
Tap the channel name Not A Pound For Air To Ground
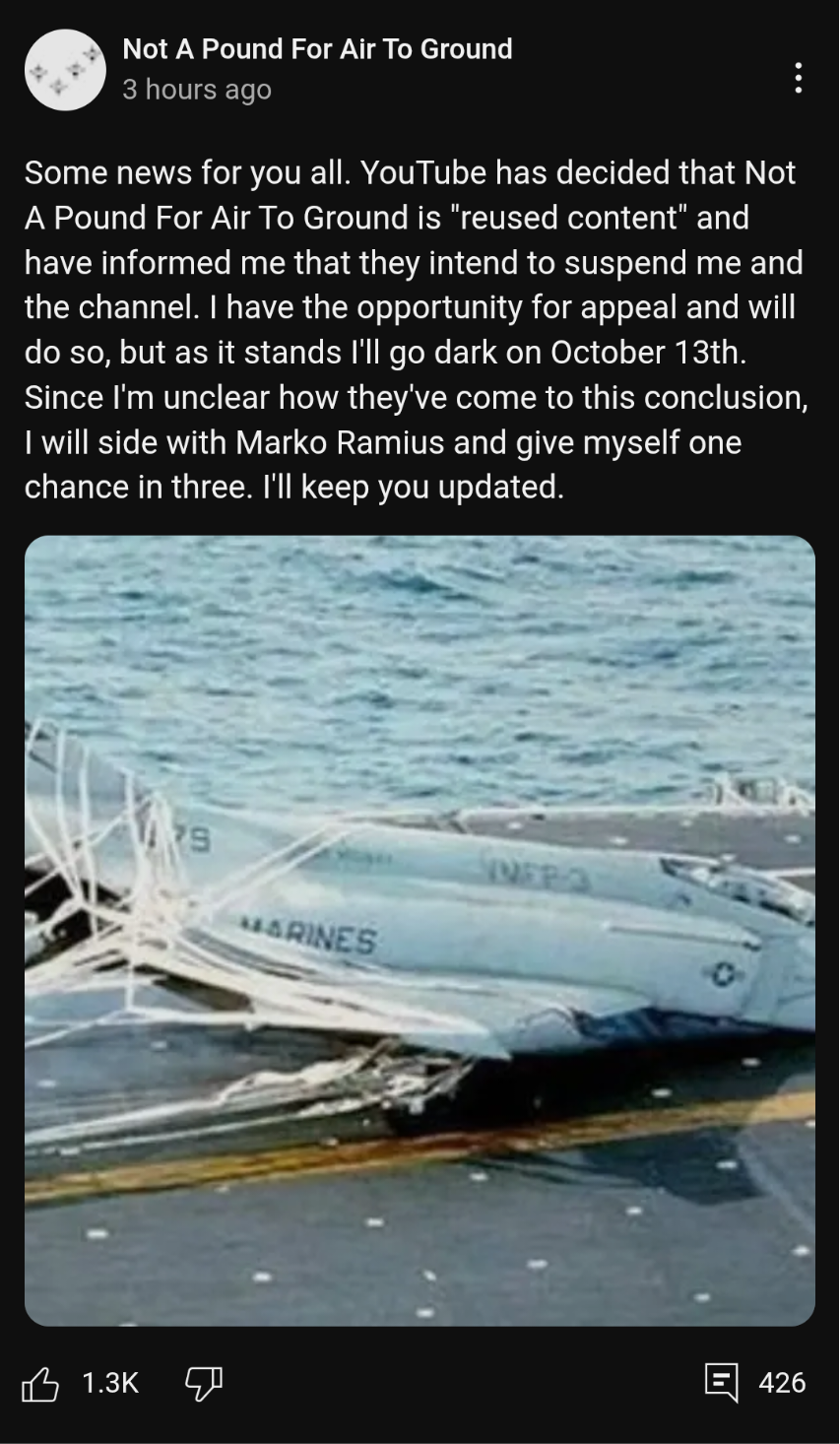pos(317,49)
